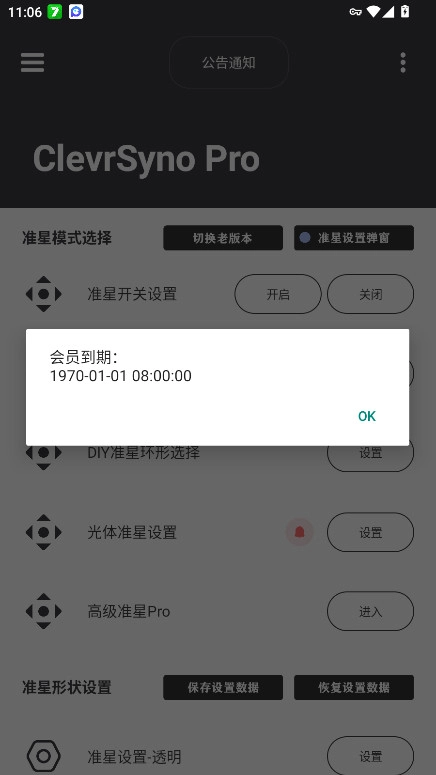
Task: Tap 保存设置数据 to save settings
Action: tap(223, 688)
